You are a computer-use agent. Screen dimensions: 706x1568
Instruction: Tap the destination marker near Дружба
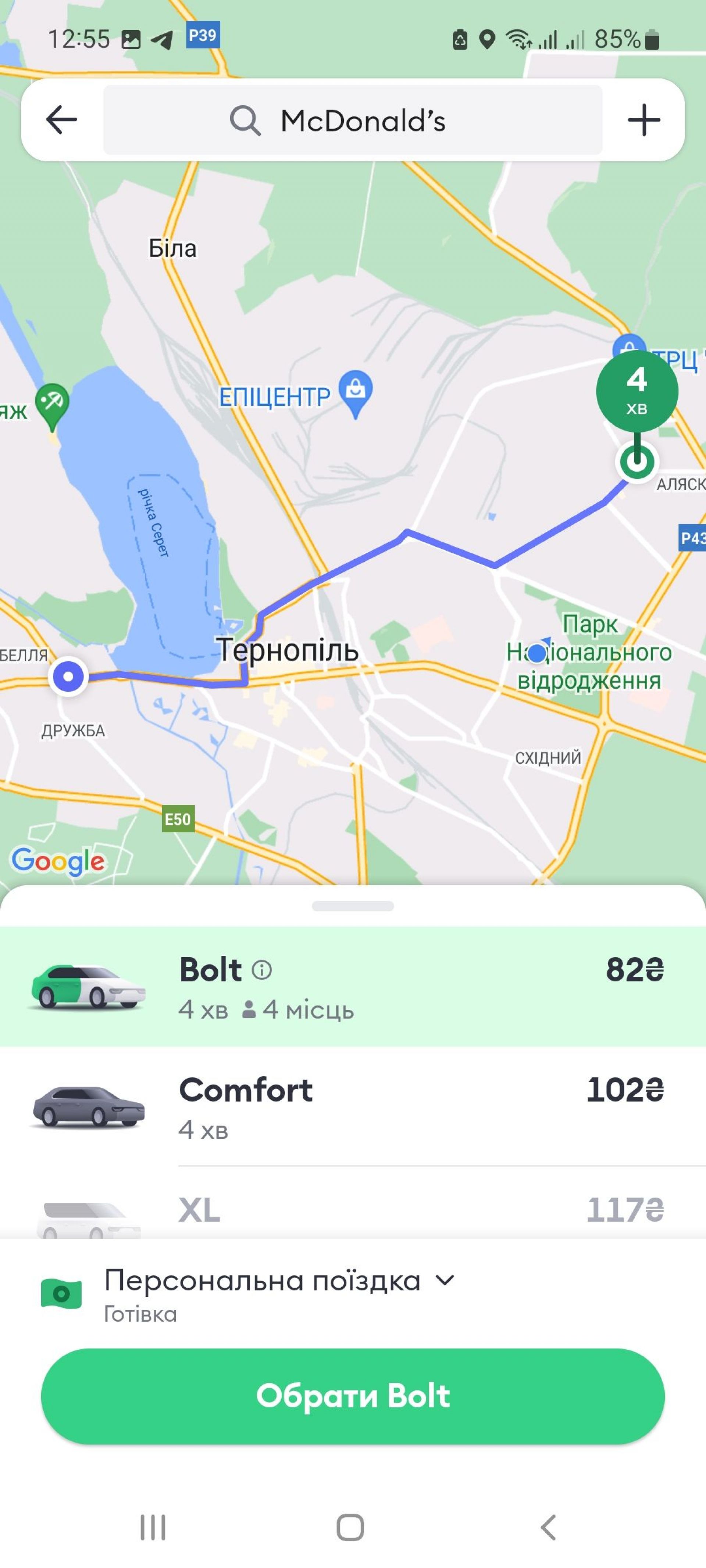[68, 676]
